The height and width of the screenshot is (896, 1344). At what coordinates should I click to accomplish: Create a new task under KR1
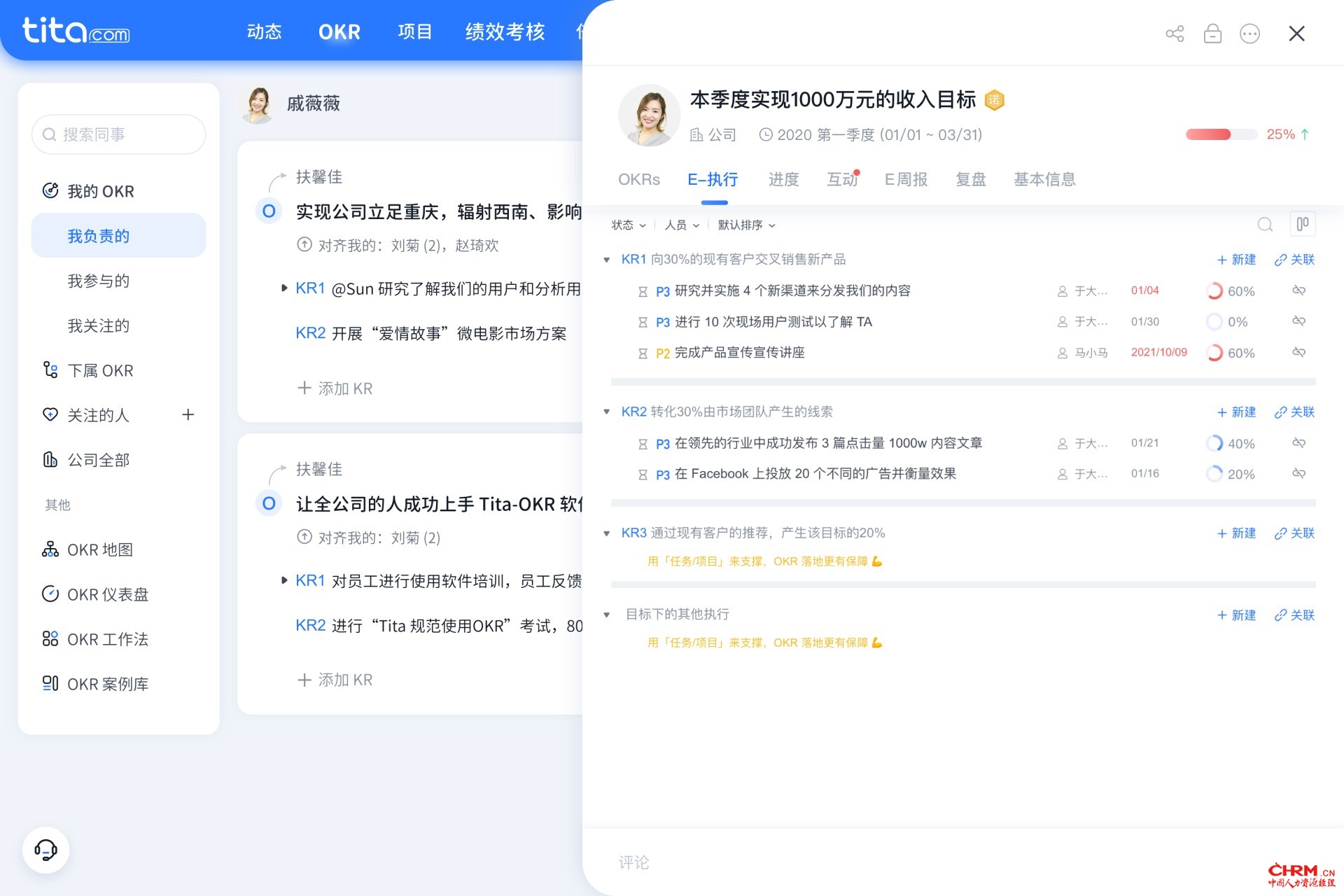tap(1236, 260)
